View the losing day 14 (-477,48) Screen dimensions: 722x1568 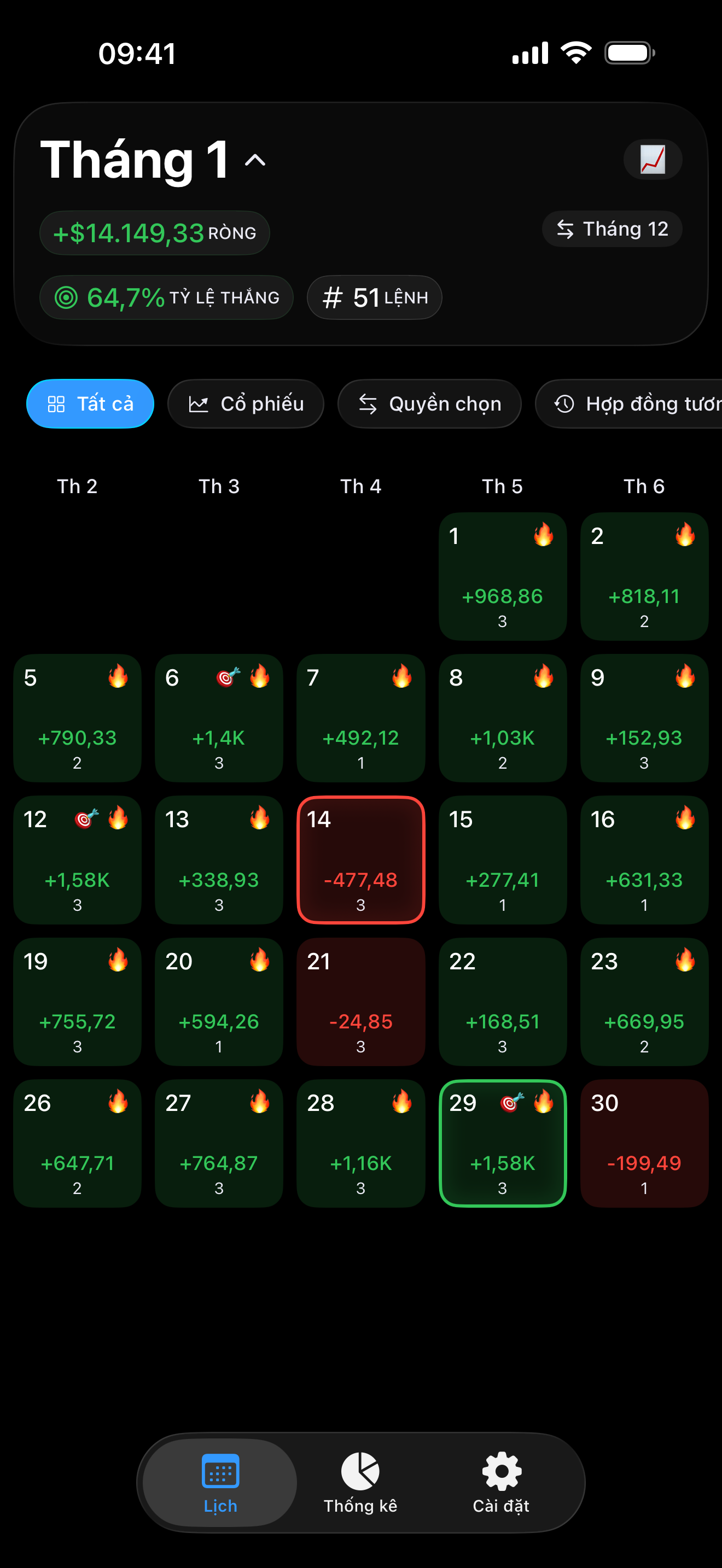pyautogui.click(x=360, y=859)
